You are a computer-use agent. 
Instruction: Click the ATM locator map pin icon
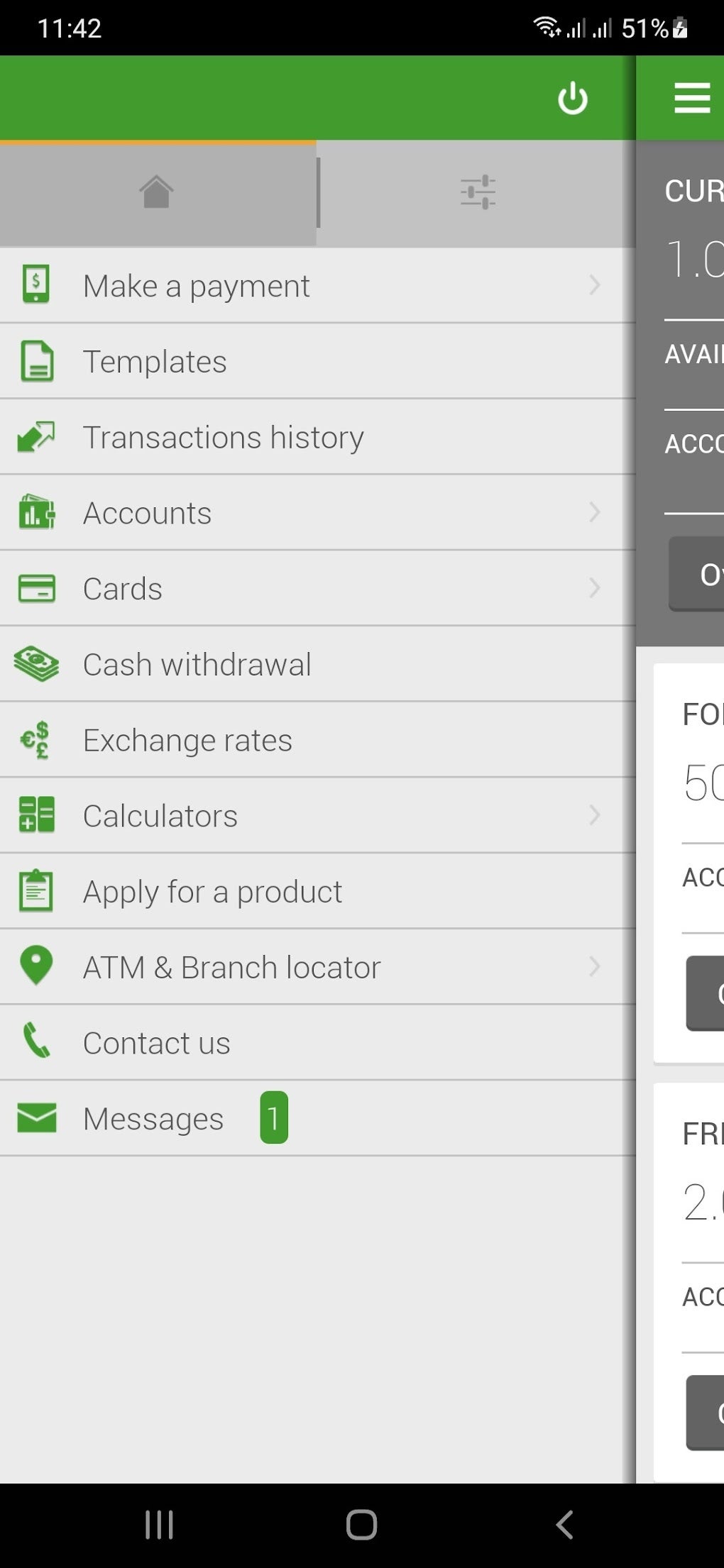click(x=36, y=966)
